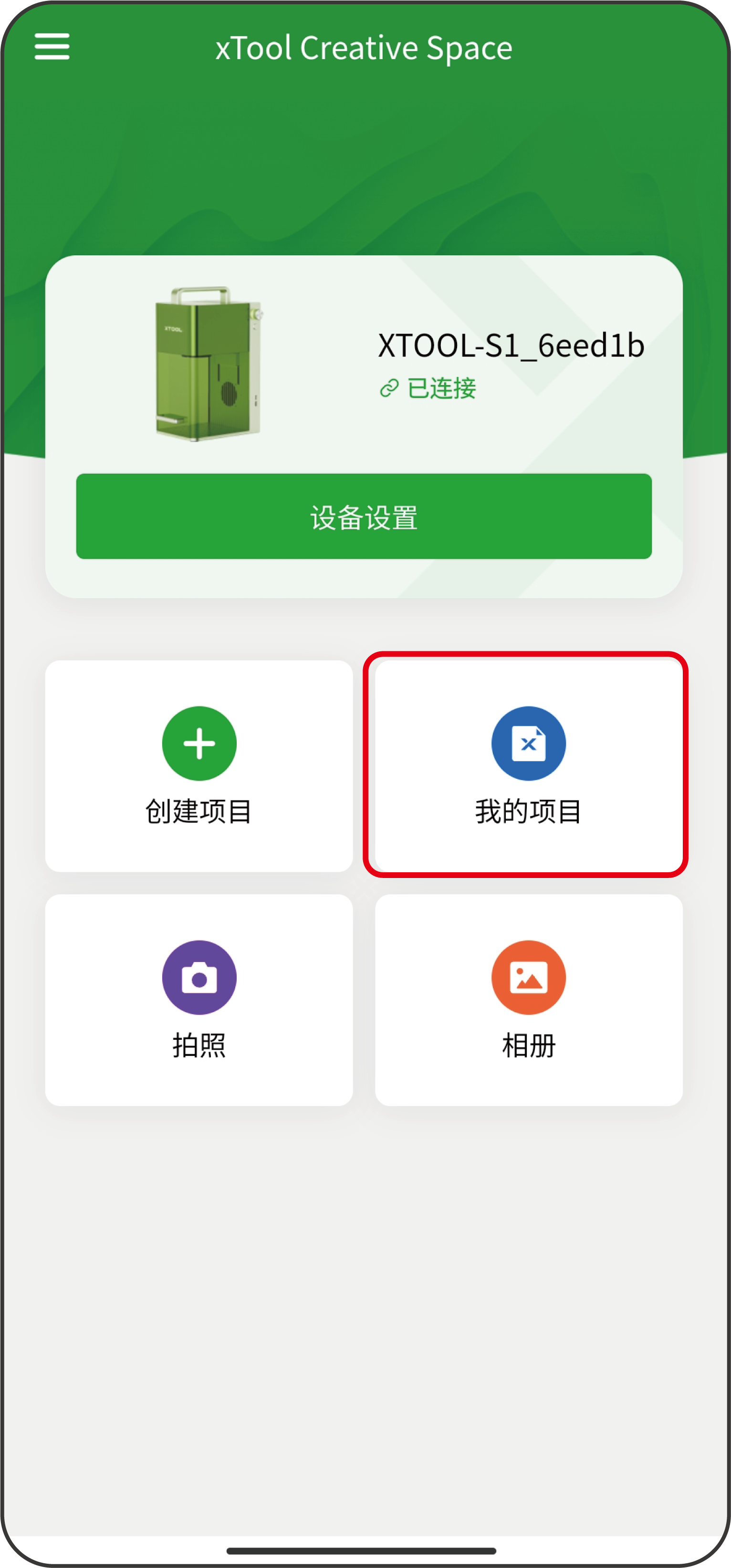Open 我的项目 my projects
Viewport: 731px width, 1568px height.
point(528,766)
